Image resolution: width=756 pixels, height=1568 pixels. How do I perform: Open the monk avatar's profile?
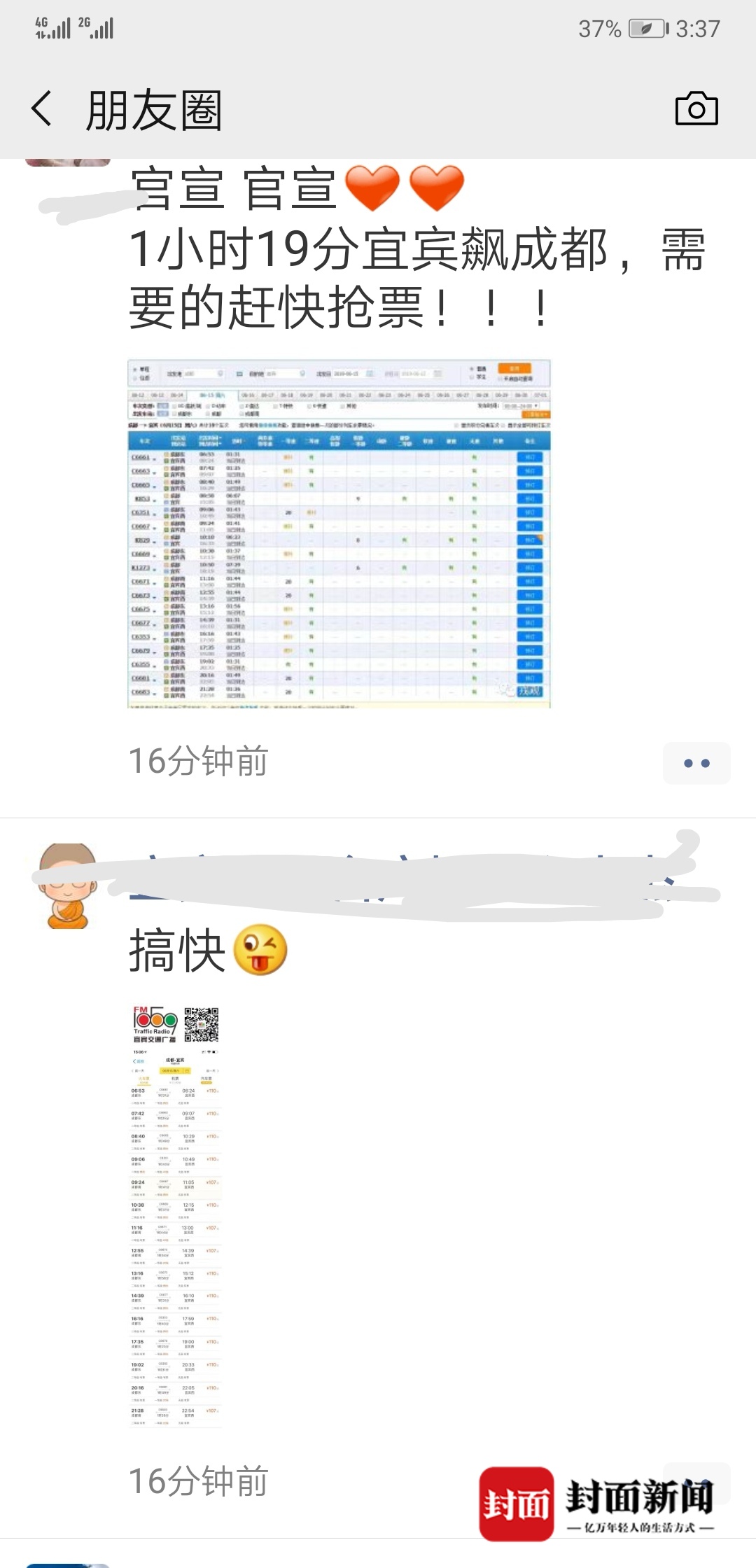(68, 887)
